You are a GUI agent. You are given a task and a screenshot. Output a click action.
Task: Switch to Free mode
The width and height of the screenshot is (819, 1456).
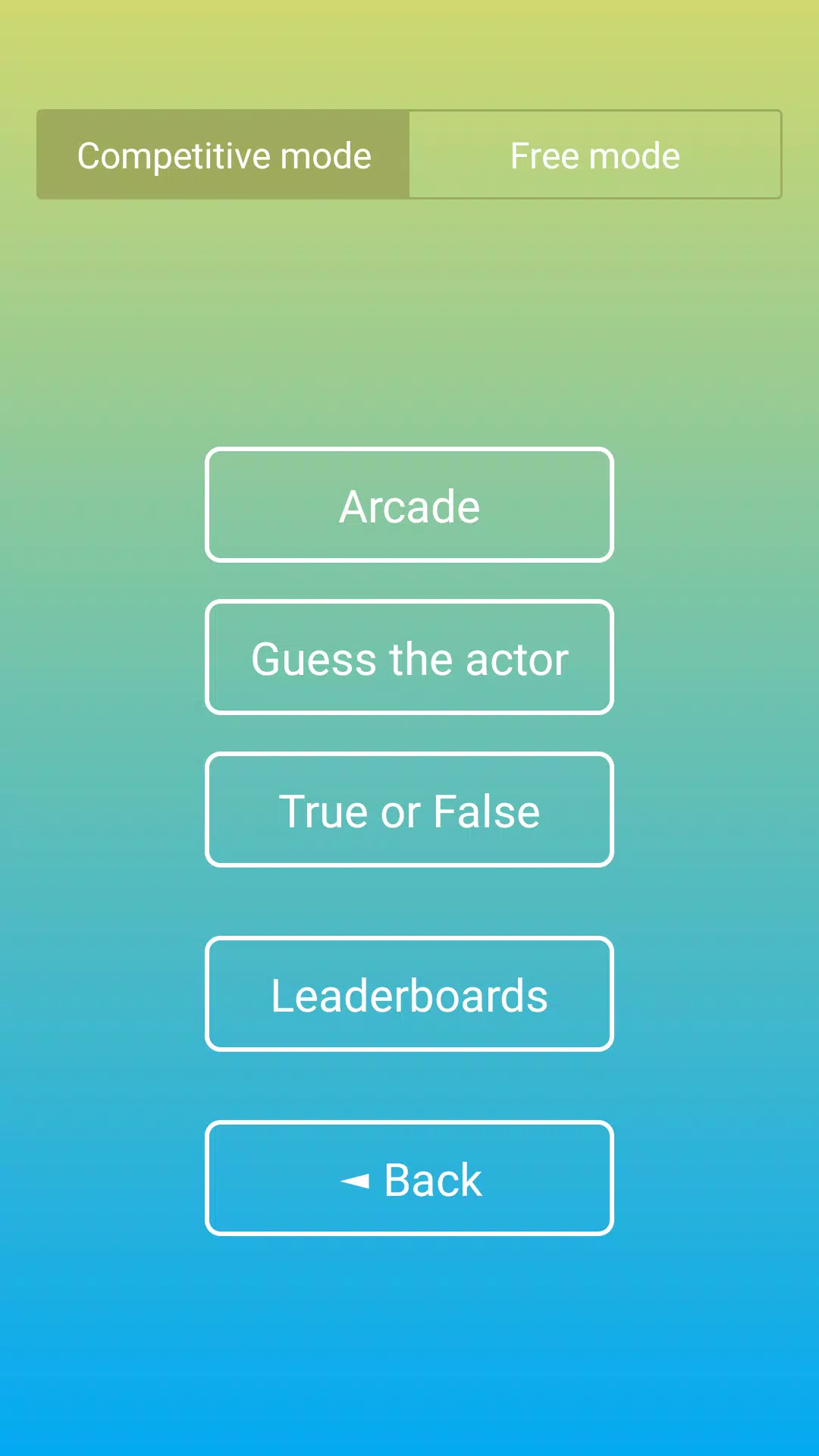coord(595,155)
